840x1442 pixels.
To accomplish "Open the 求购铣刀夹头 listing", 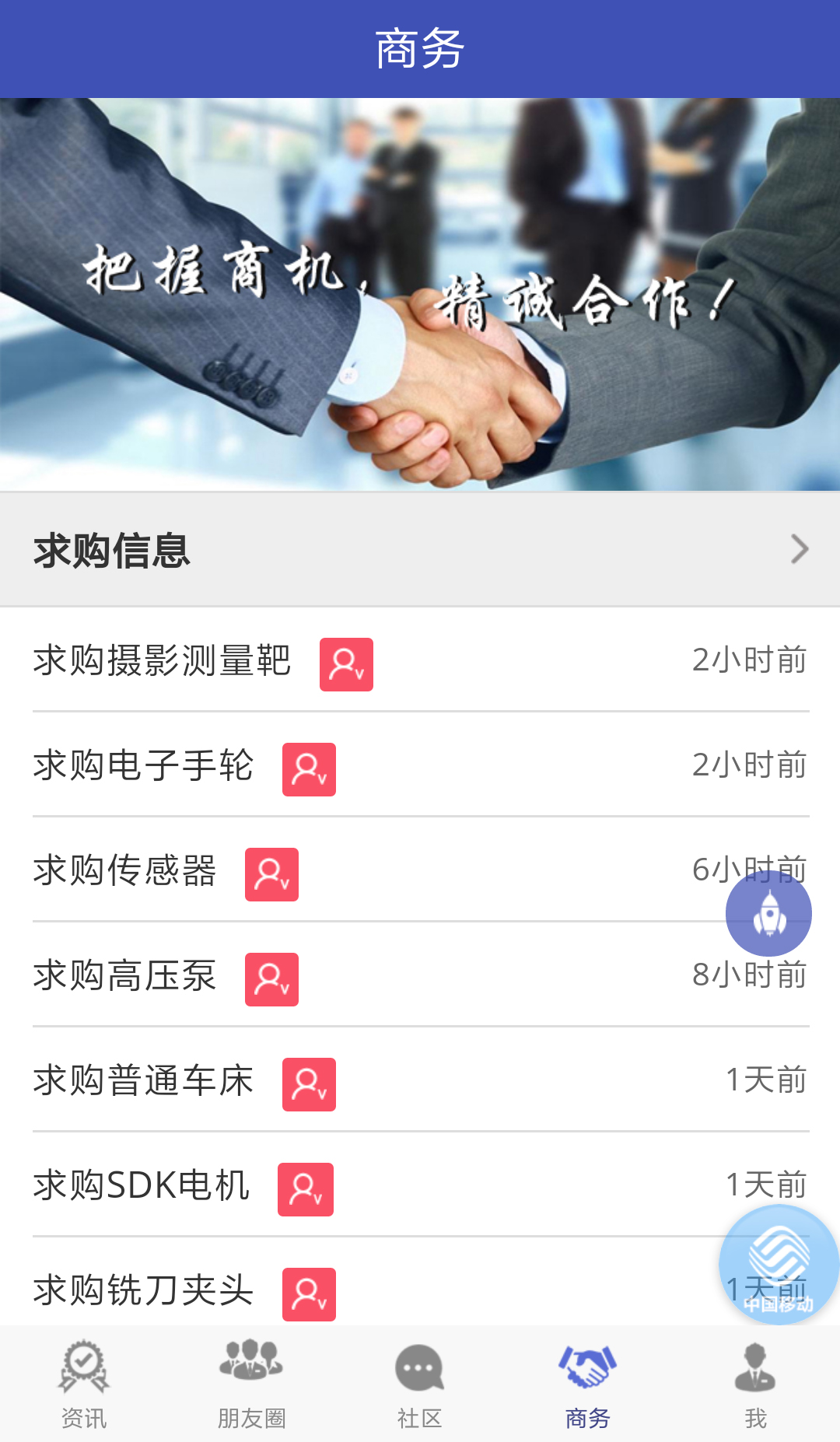I will (143, 1290).
